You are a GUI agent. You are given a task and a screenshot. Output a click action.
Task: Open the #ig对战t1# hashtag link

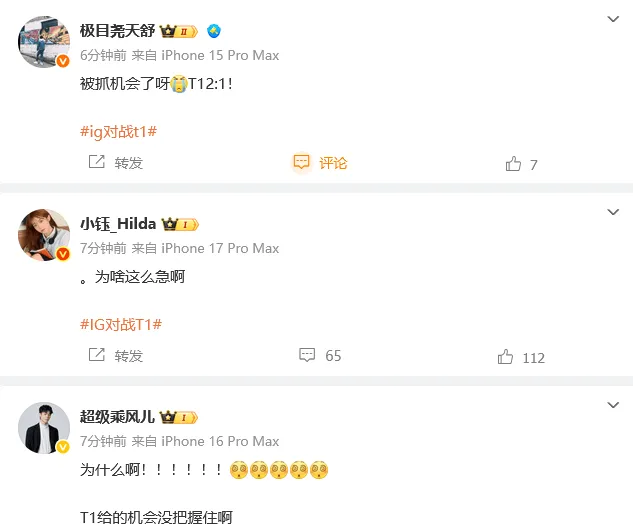pos(117,132)
